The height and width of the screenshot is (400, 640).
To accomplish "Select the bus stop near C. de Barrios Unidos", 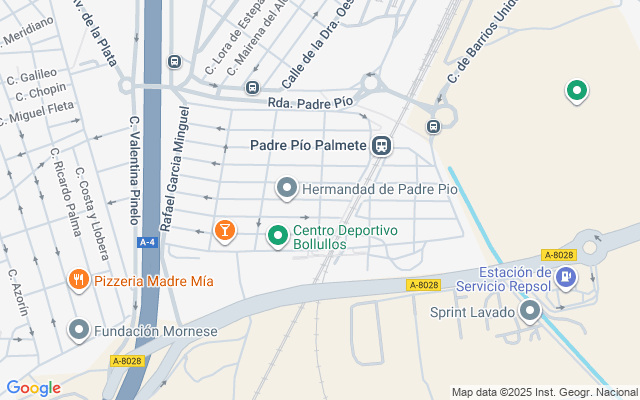I will coord(432,126).
